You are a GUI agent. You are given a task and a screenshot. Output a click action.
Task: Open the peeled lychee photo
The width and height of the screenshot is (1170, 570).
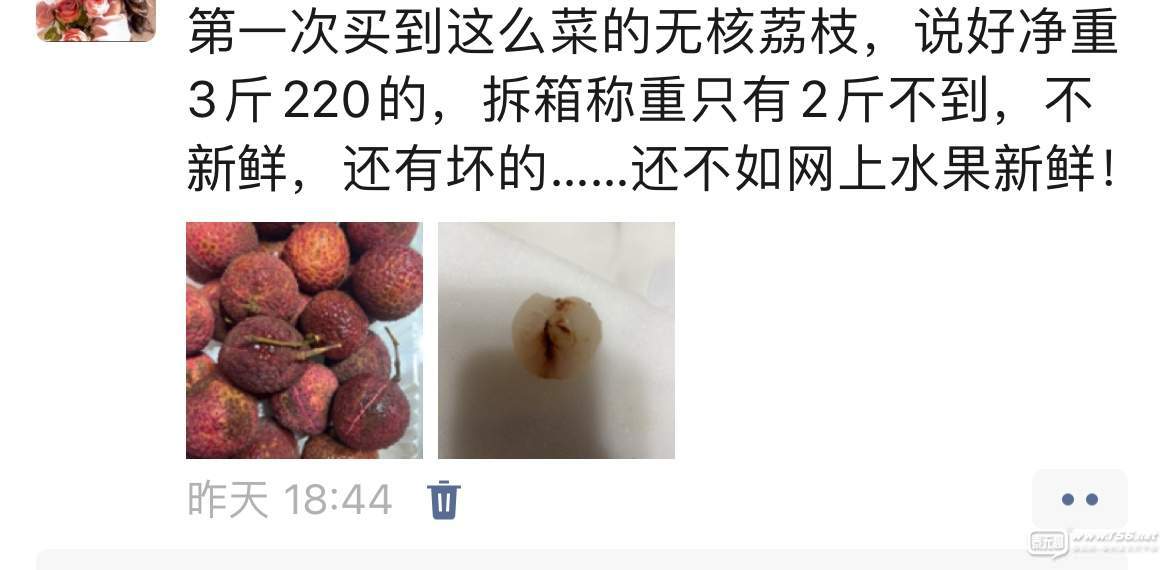pos(556,340)
